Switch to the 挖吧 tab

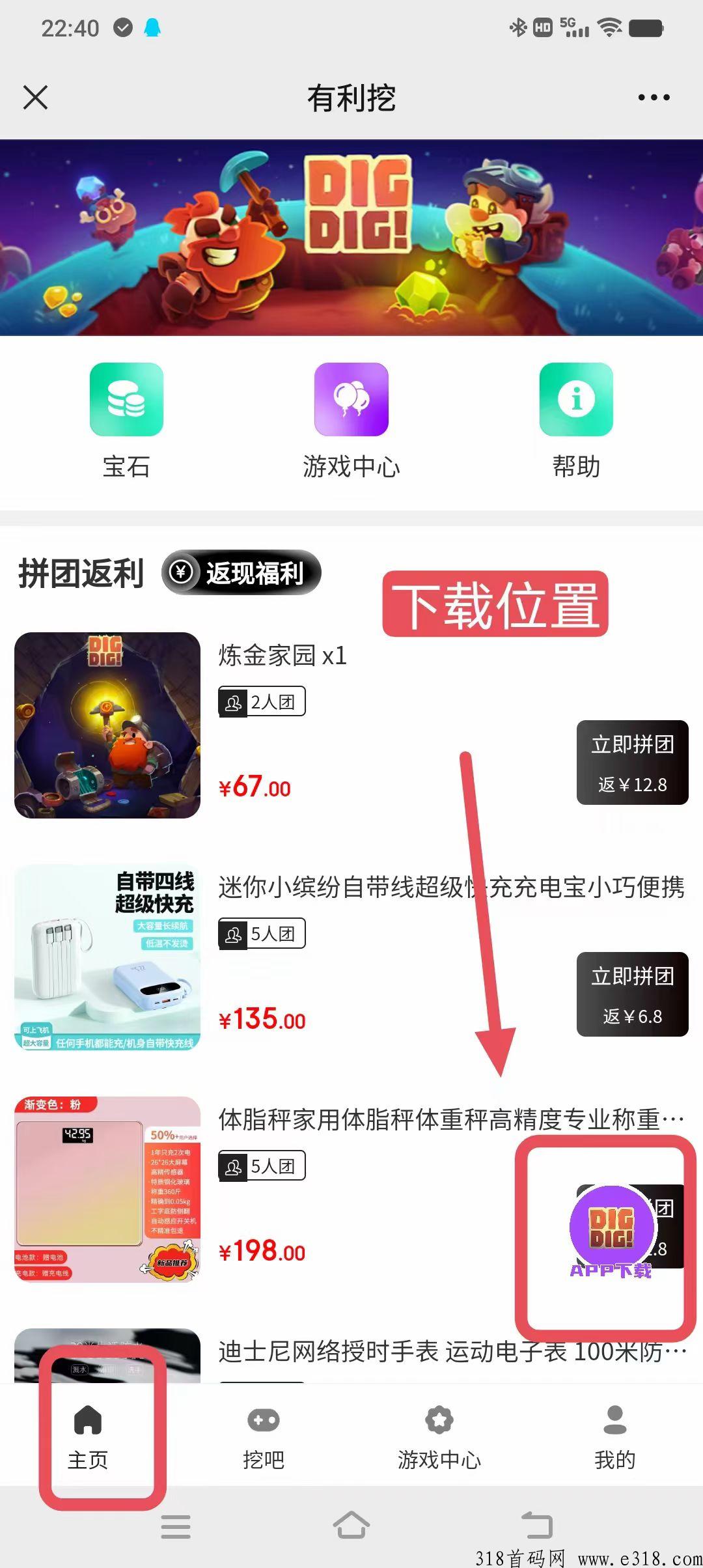[264, 1434]
